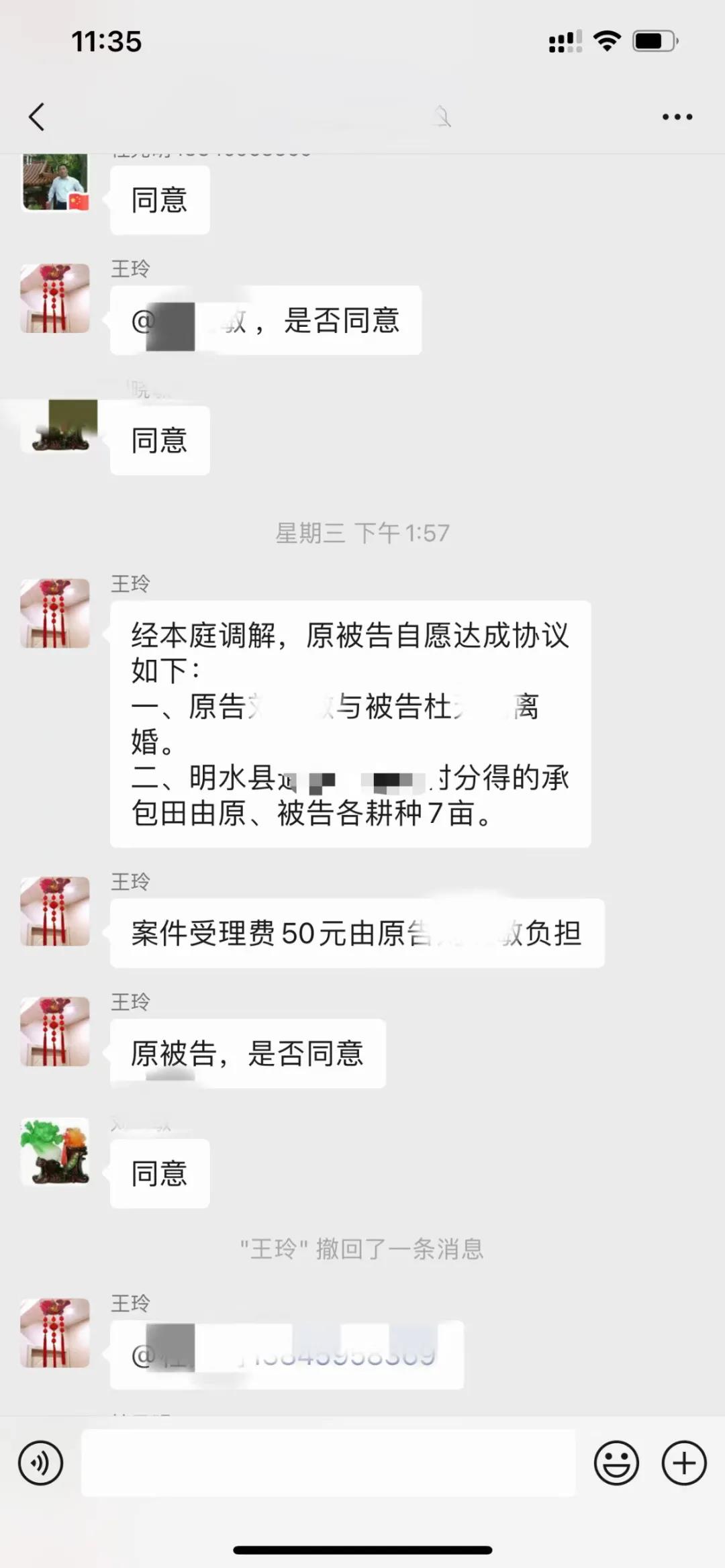Image resolution: width=725 pixels, height=1568 pixels.
Task: Open 王玲's avatar beside 经本庭调解 message
Action: (55, 614)
